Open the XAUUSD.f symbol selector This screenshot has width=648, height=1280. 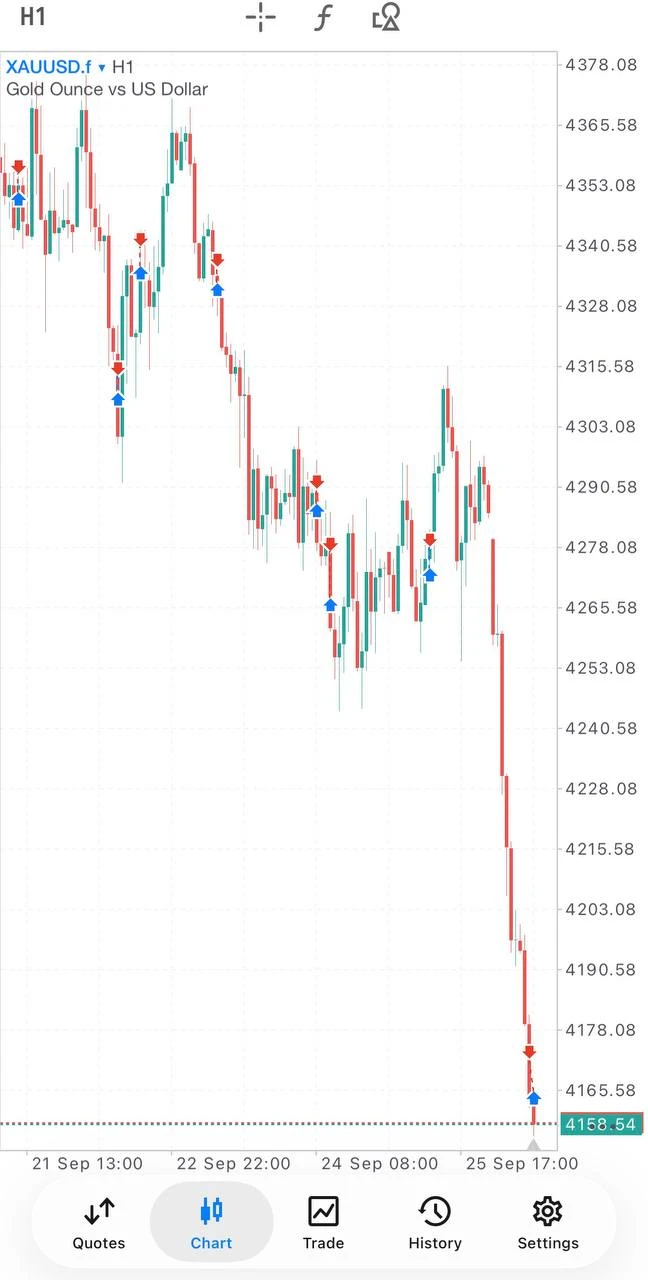[x=55, y=67]
